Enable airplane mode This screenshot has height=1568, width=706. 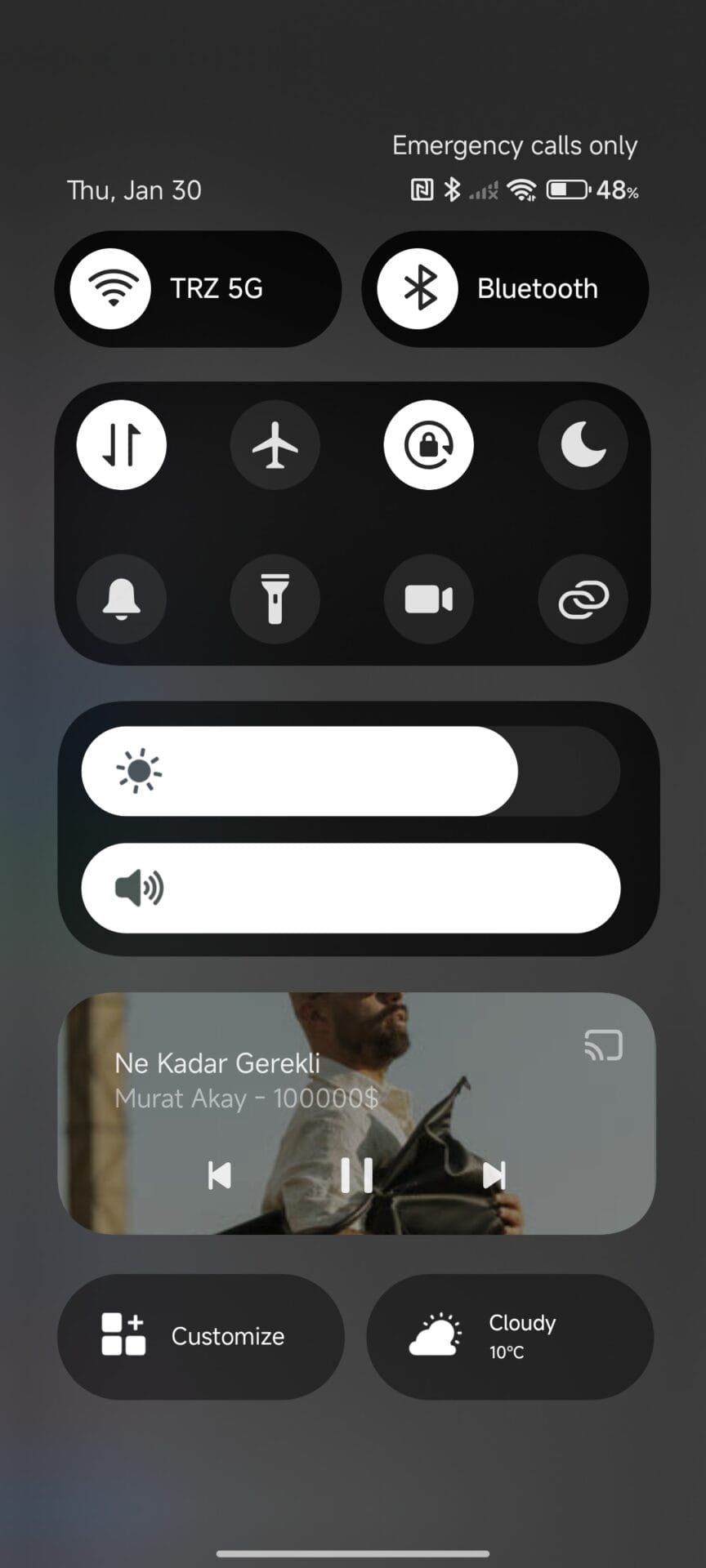275,445
